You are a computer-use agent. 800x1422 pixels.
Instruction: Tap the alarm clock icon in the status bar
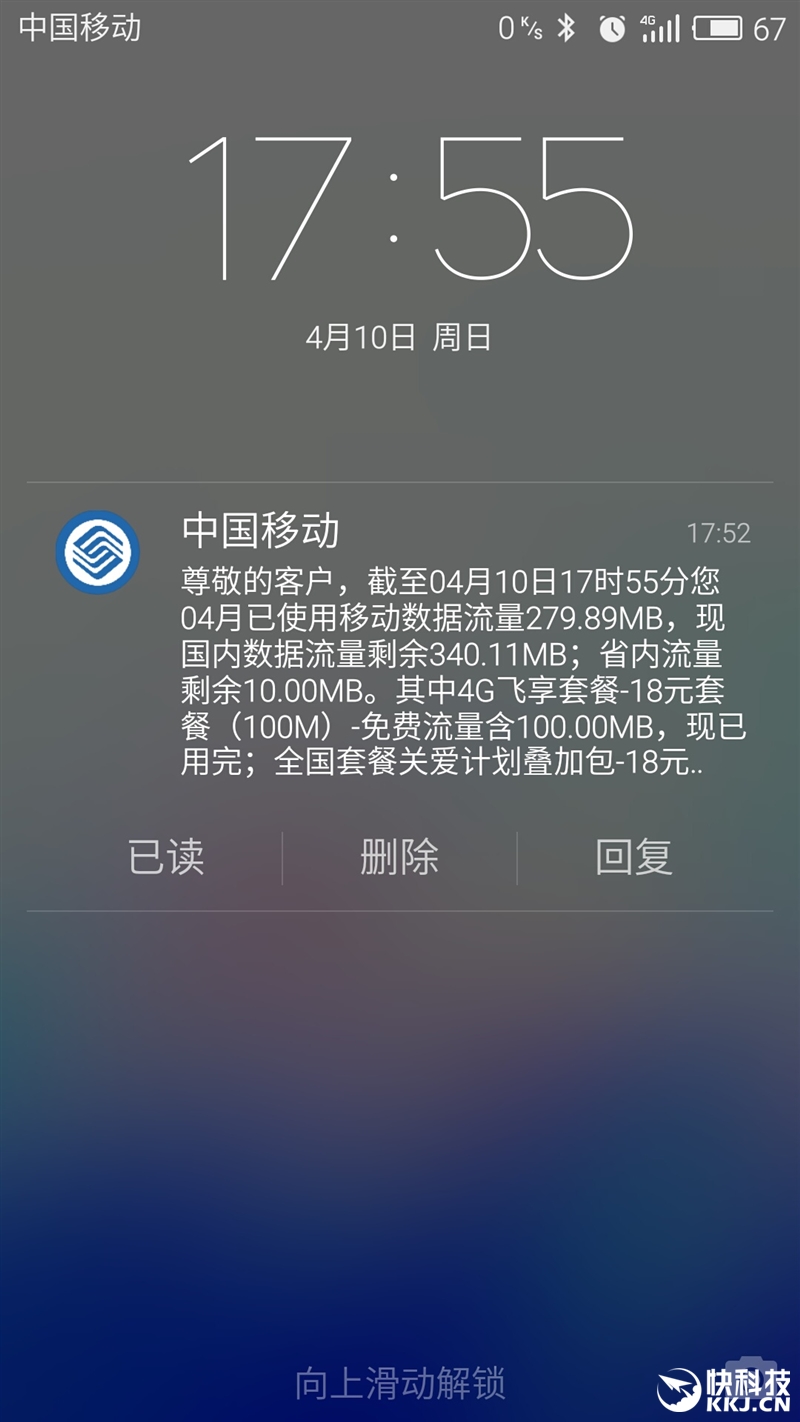point(612,27)
